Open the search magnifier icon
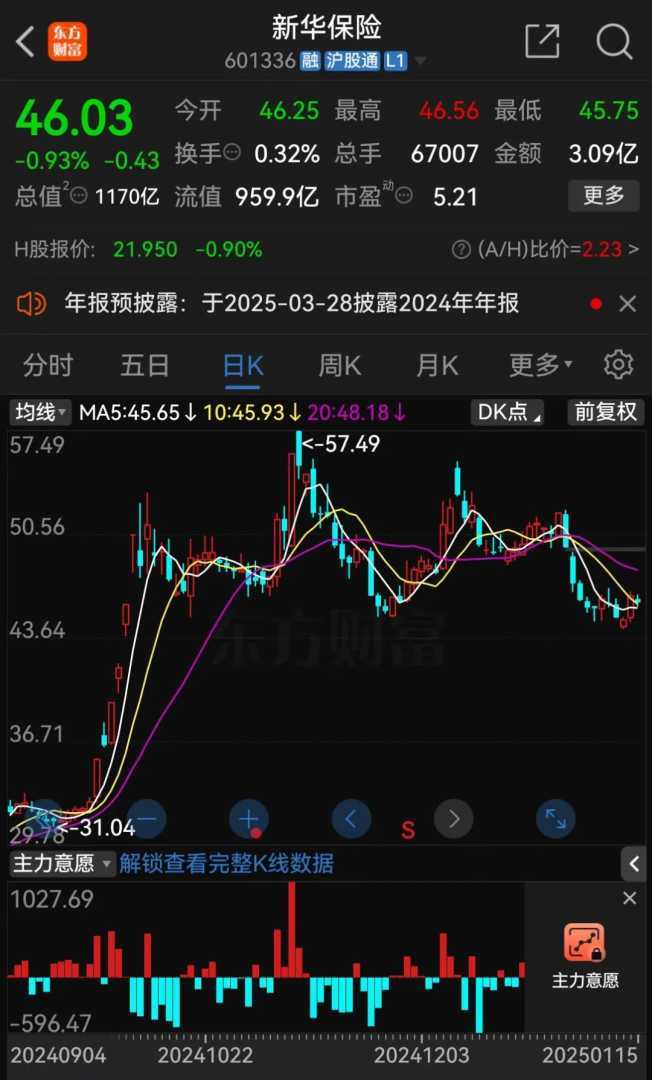 [614, 42]
